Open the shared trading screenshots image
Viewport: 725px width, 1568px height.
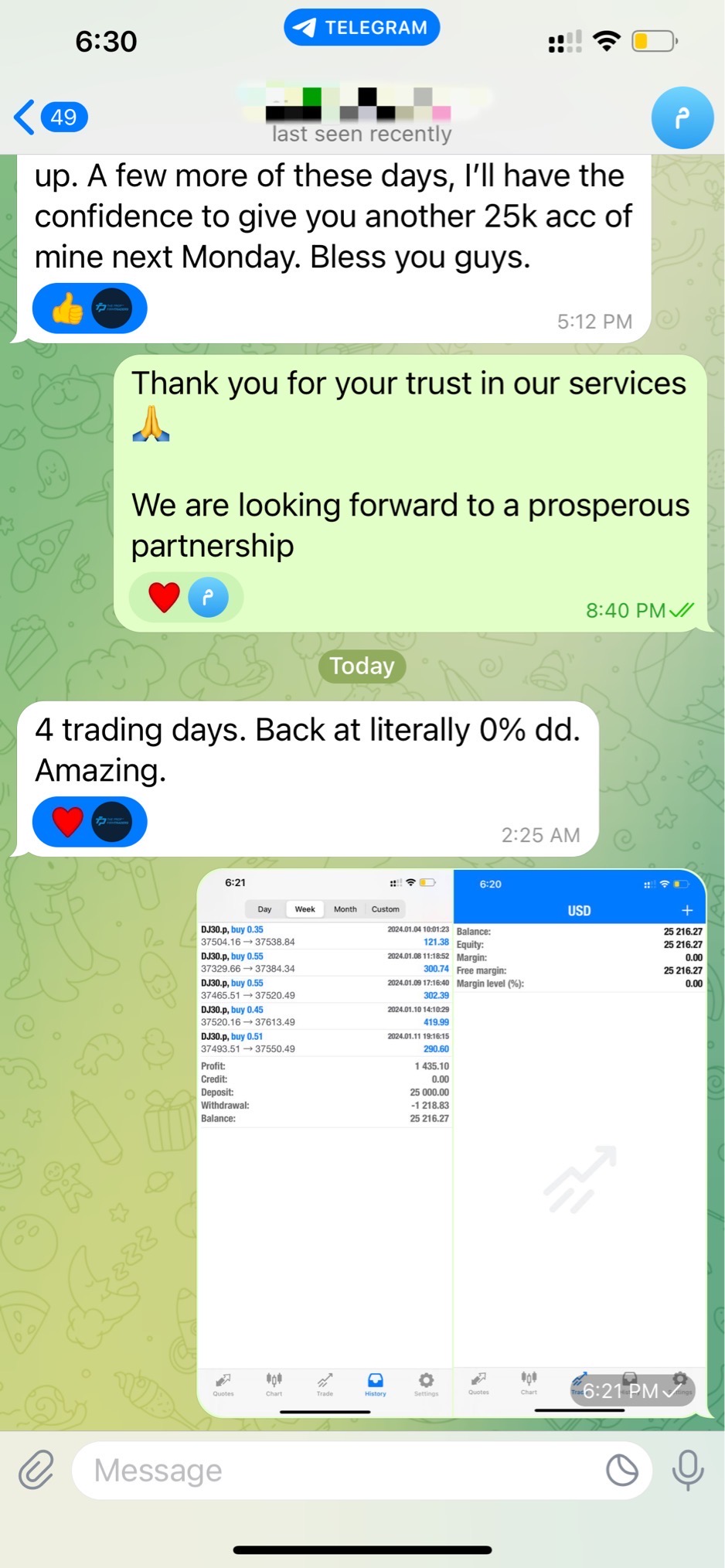[451, 1143]
